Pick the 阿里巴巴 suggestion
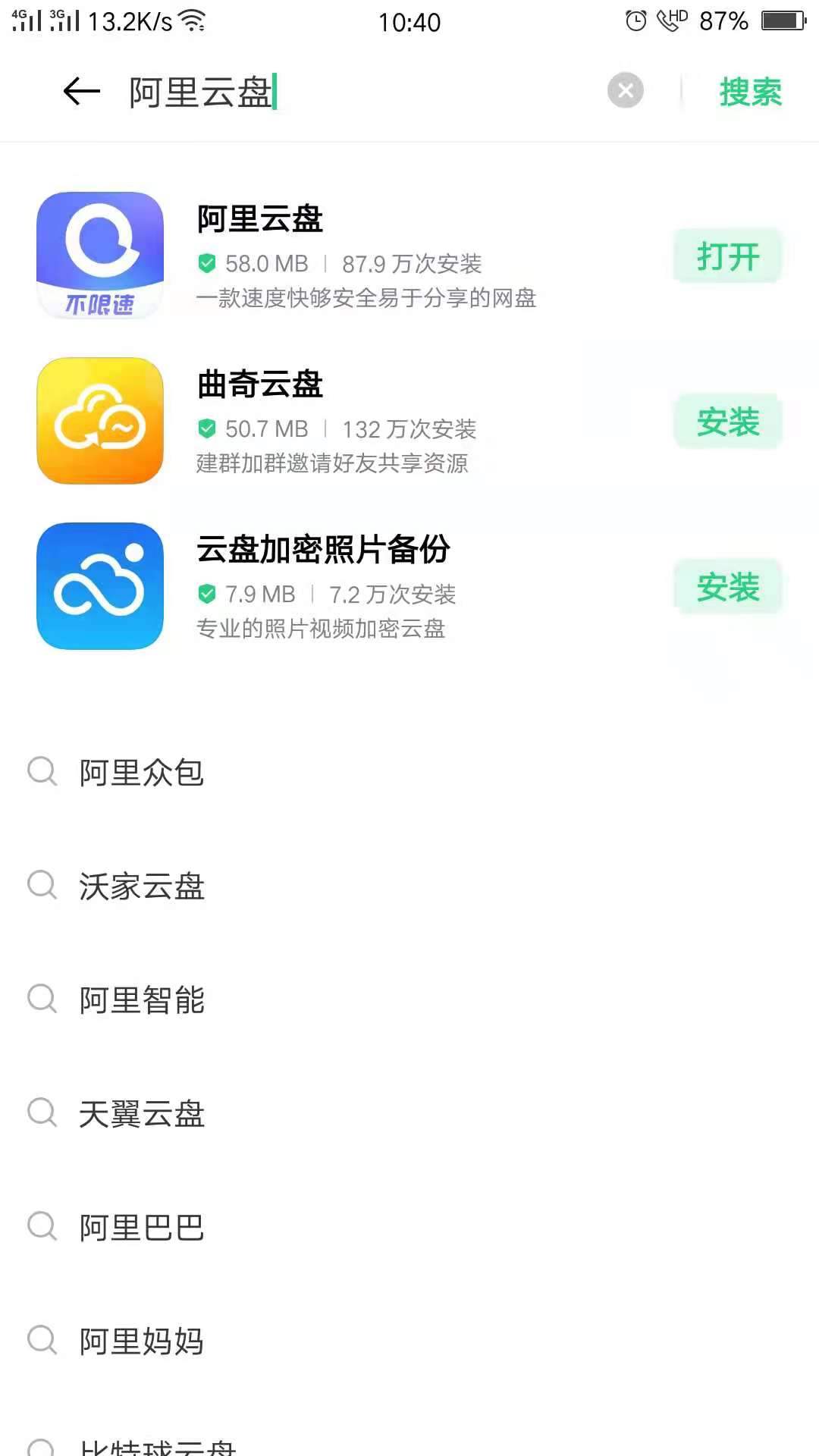Screen dimensions: 819x1456 (142, 1228)
